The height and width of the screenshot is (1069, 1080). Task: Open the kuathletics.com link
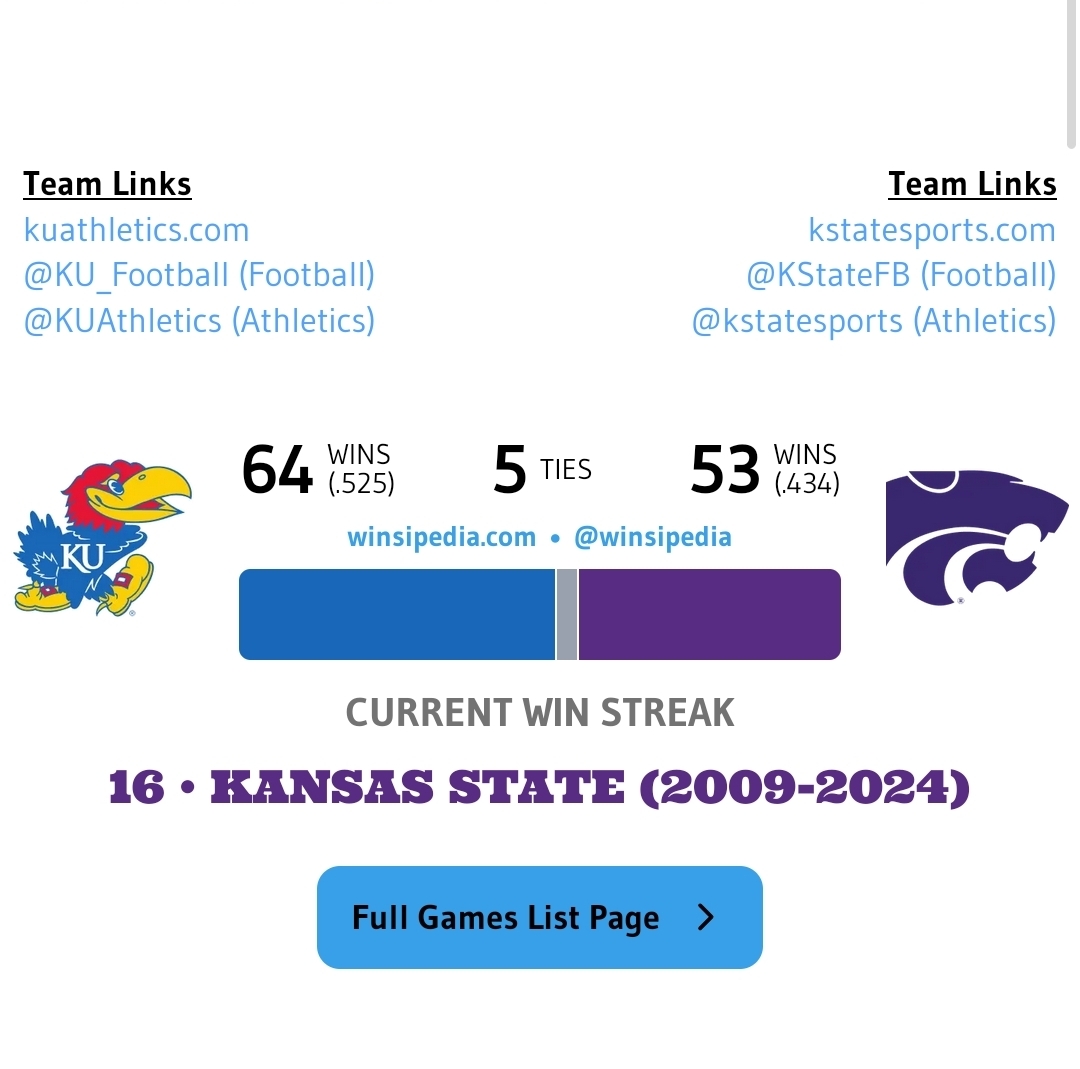point(136,230)
